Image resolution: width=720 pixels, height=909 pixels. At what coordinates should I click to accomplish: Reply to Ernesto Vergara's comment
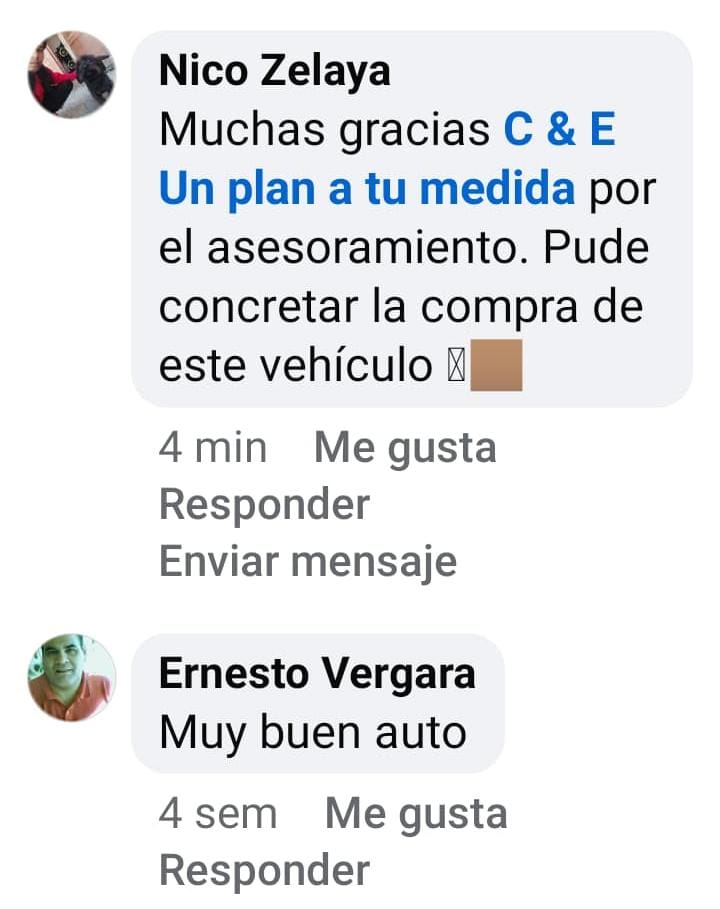click(264, 871)
